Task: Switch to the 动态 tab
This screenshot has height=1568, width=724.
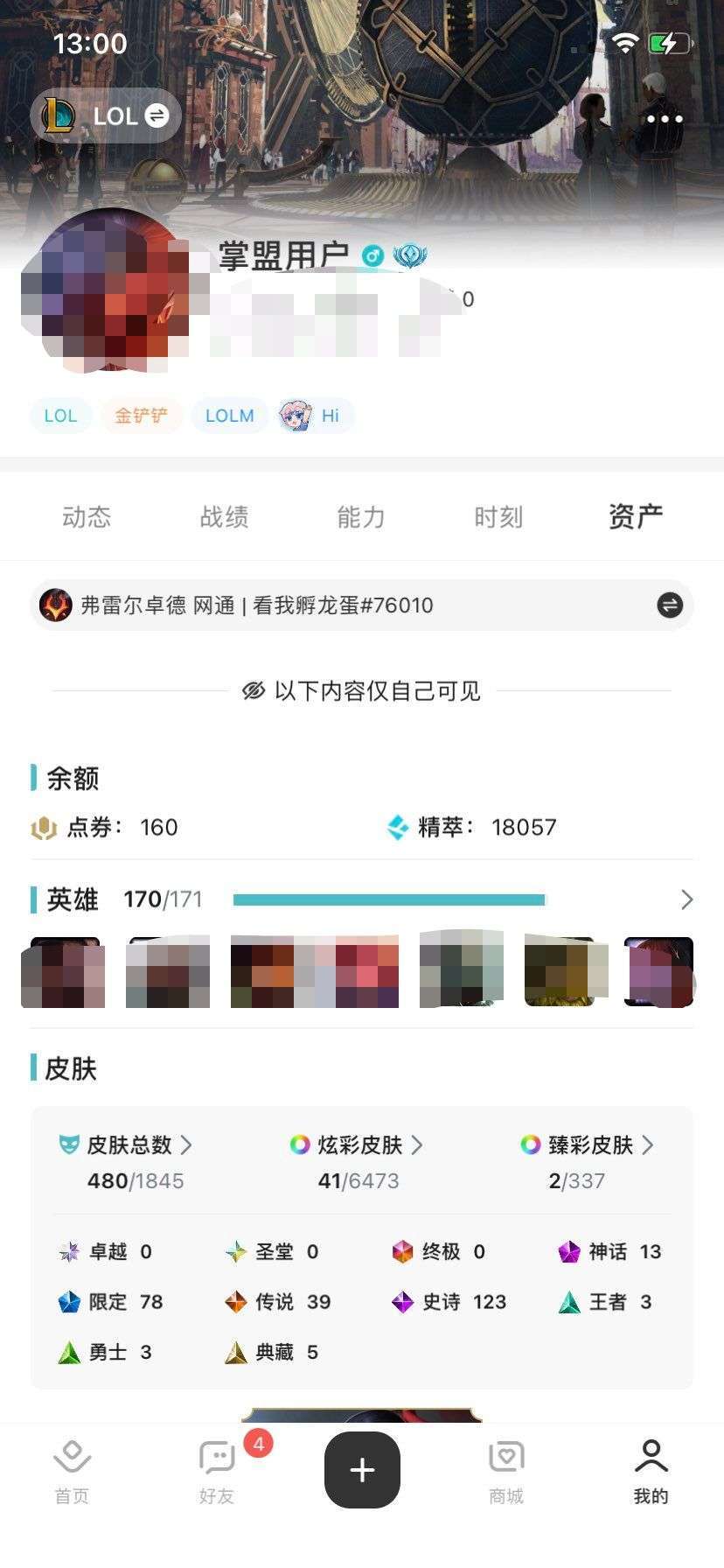Action: [86, 517]
